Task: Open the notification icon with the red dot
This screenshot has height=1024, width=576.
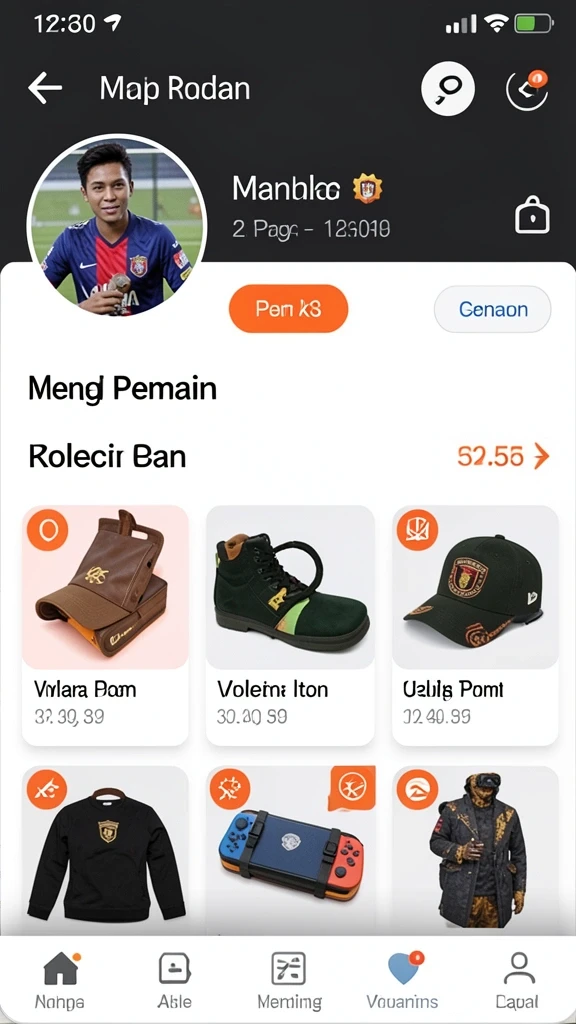Action: click(527, 89)
